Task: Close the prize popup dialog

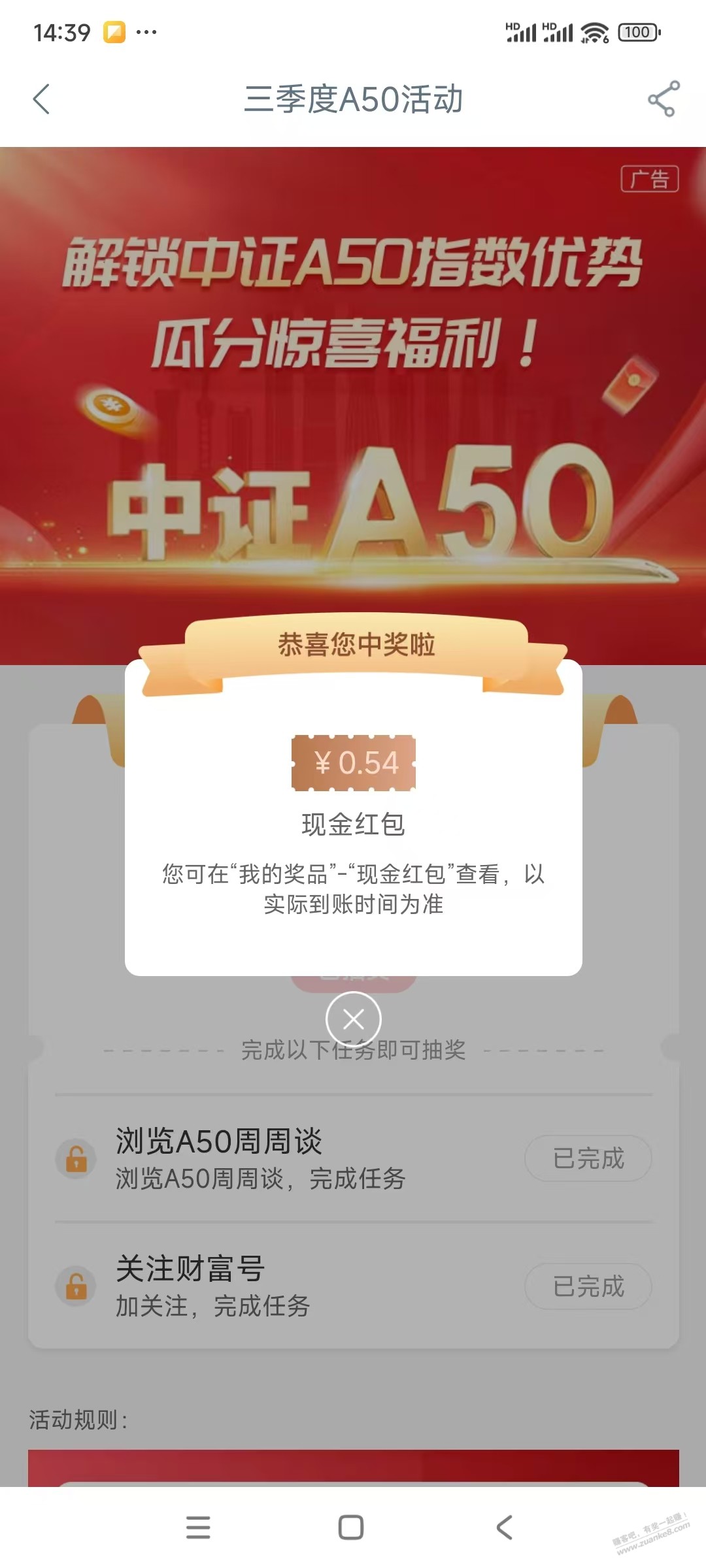Action: (353, 1019)
